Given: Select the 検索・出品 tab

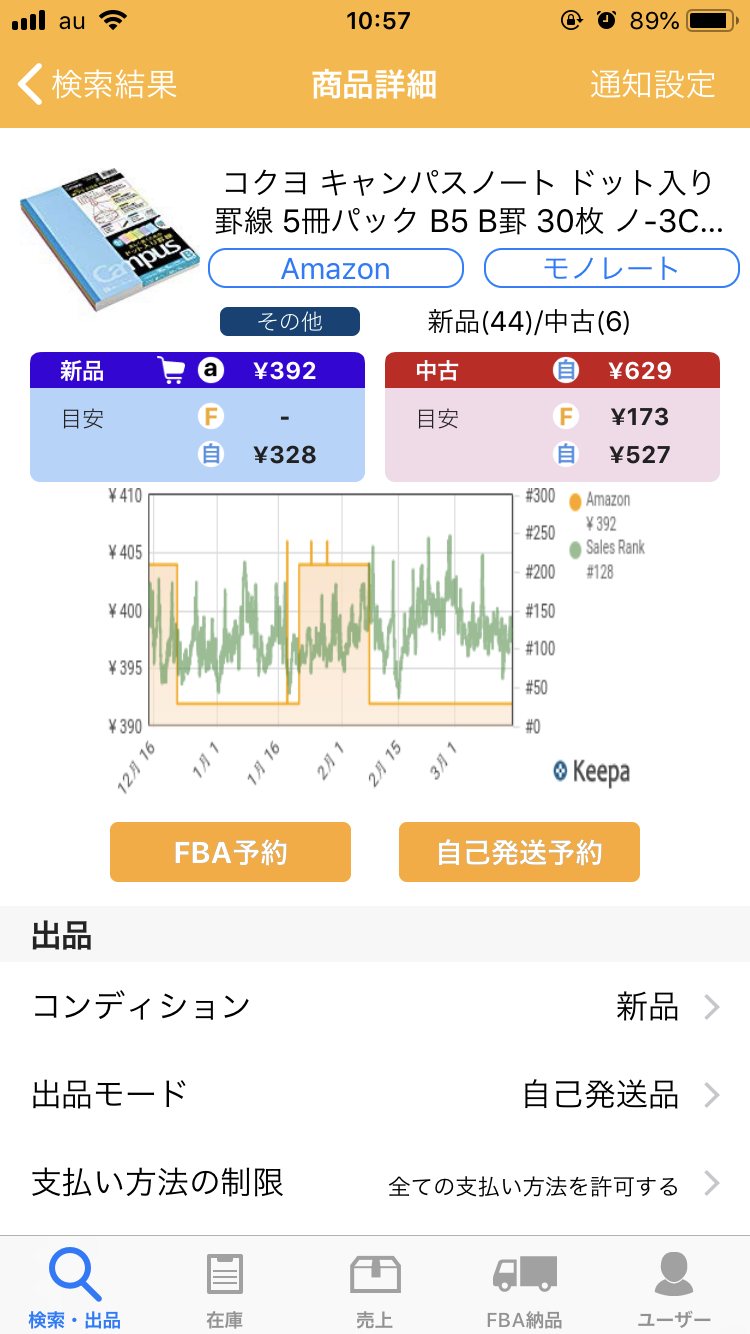Looking at the screenshot, I should (x=75, y=1288).
